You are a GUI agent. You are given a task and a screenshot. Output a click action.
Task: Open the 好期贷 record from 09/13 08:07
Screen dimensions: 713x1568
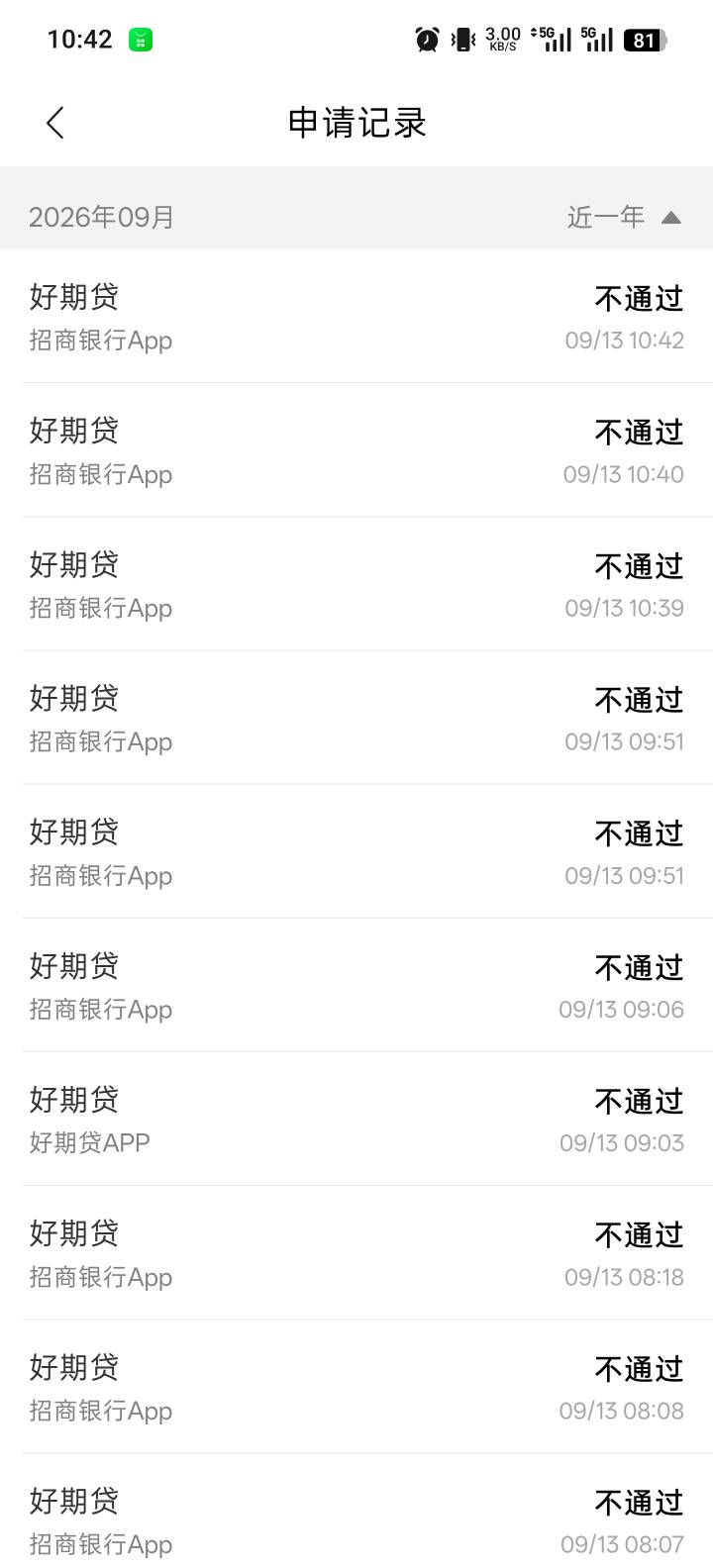(x=356, y=1512)
